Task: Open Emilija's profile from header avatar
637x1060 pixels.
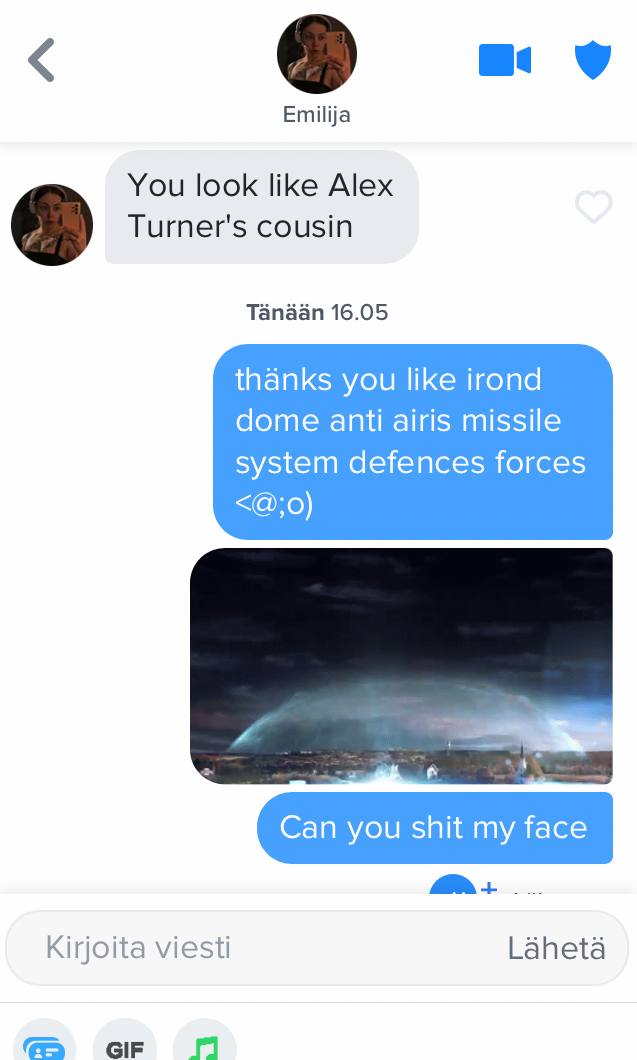Action: 316,54
